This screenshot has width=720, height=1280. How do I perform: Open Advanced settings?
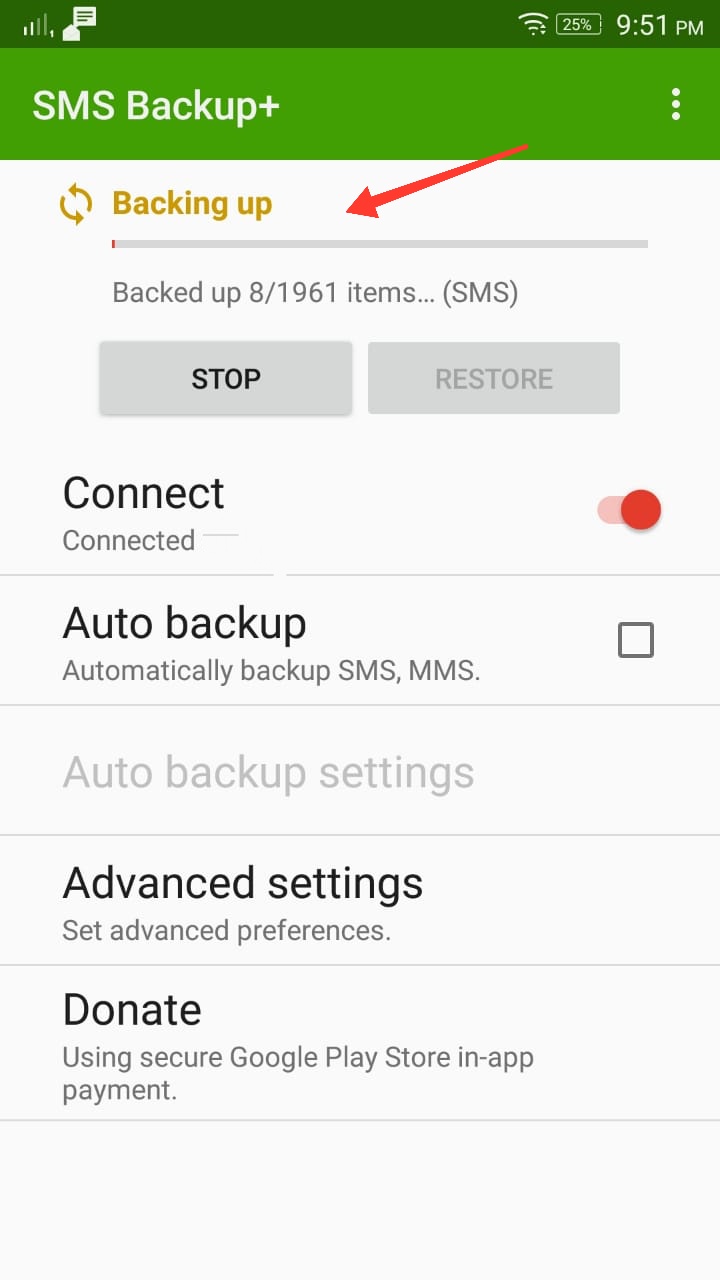tap(360, 901)
